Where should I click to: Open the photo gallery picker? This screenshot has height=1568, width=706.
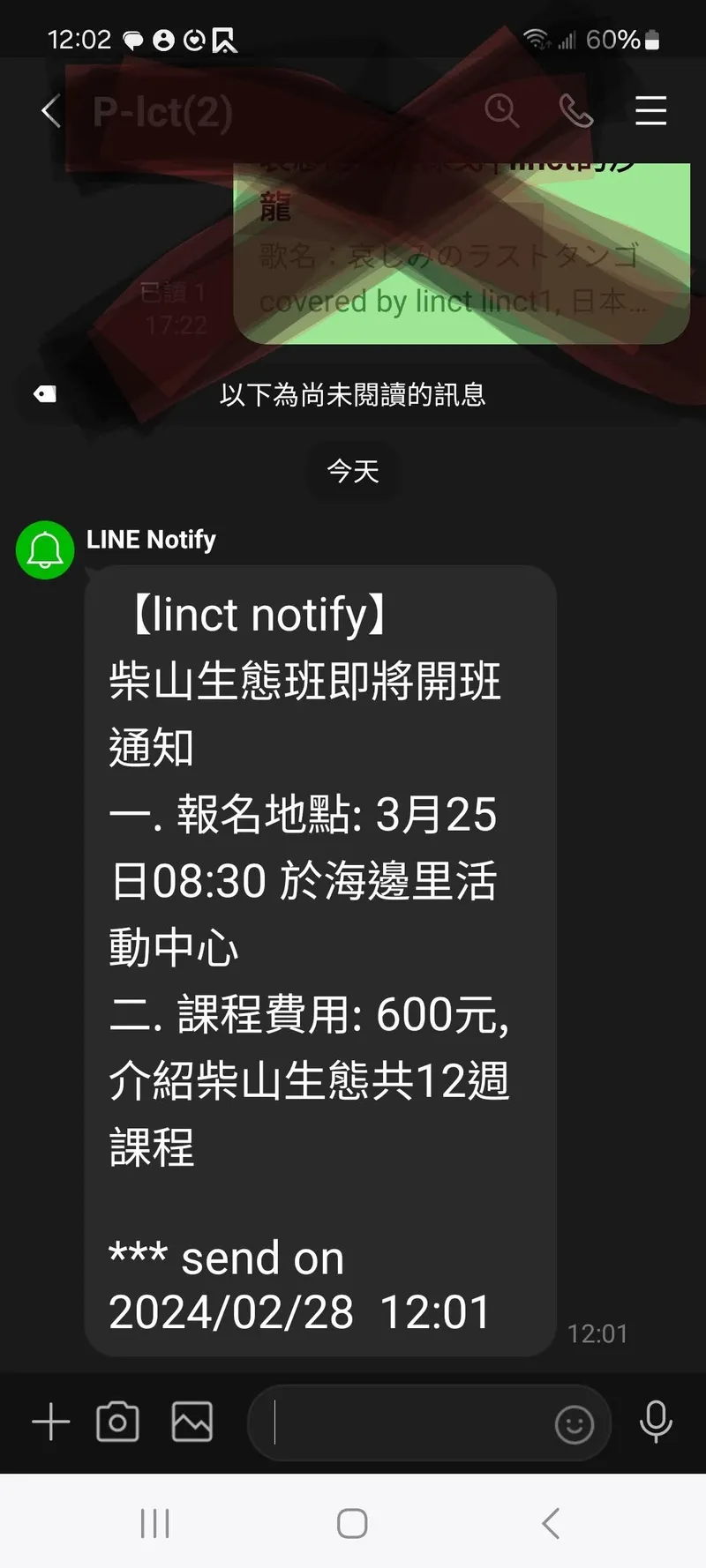click(x=192, y=1422)
